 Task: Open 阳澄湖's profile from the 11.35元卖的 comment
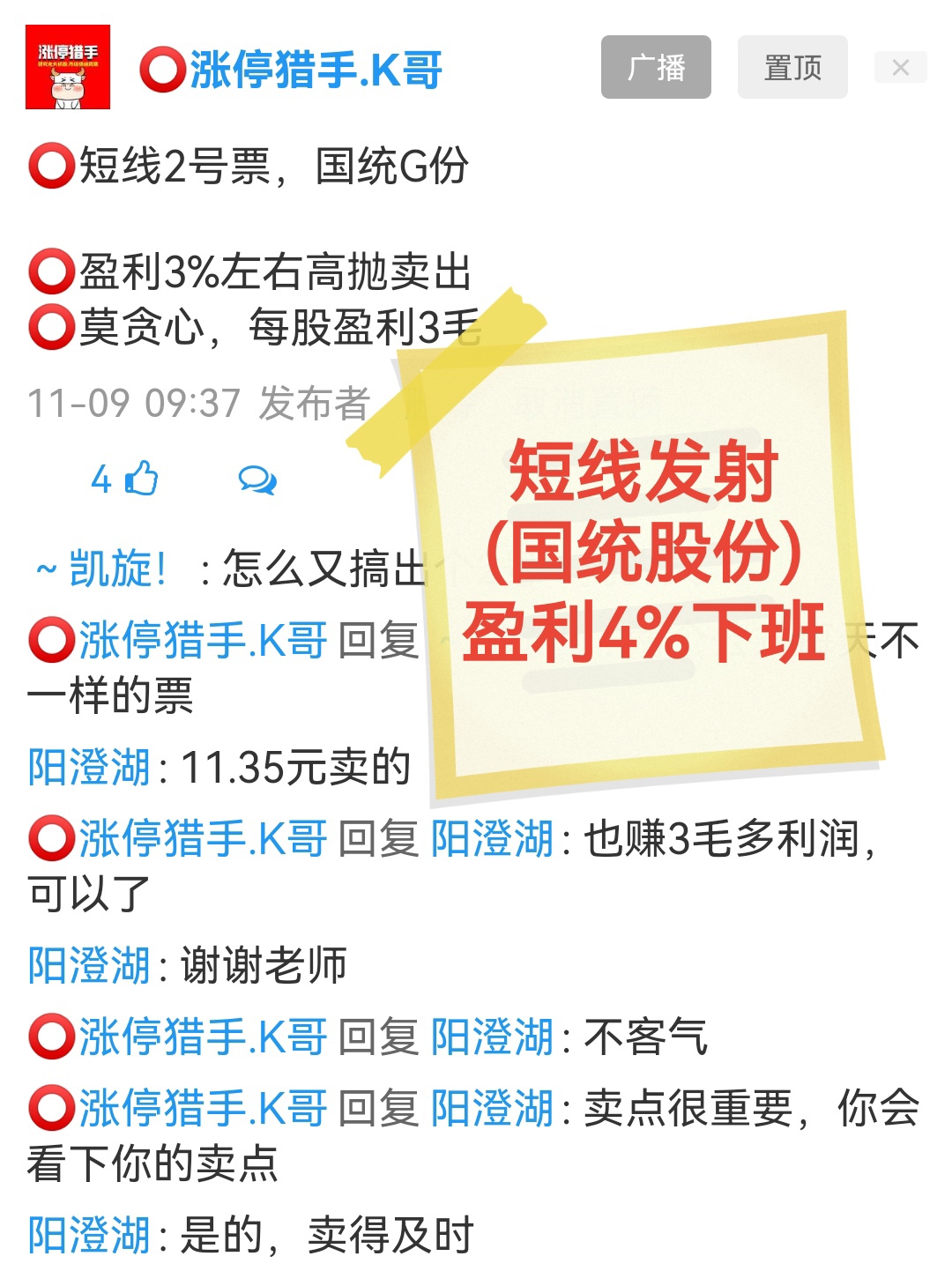pyautogui.click(x=89, y=767)
